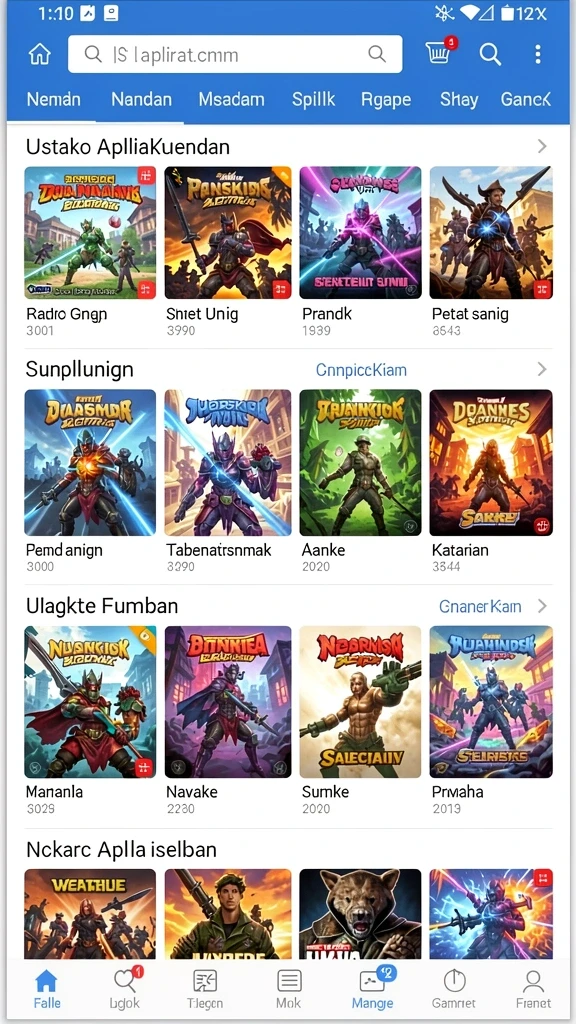Switch to the Spillk top tab
576x1024 pixels.
[x=313, y=99]
